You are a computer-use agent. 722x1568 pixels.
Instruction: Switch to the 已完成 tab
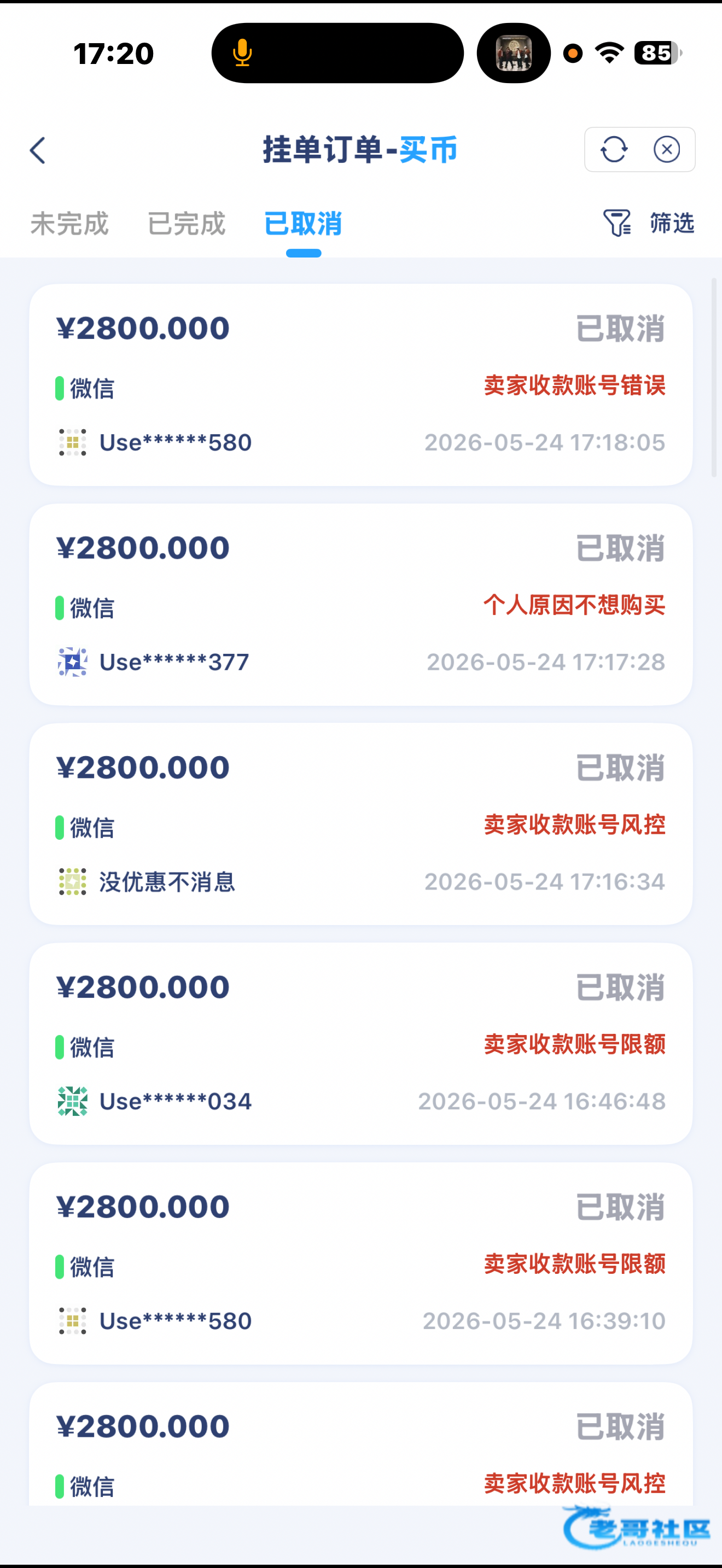click(187, 224)
